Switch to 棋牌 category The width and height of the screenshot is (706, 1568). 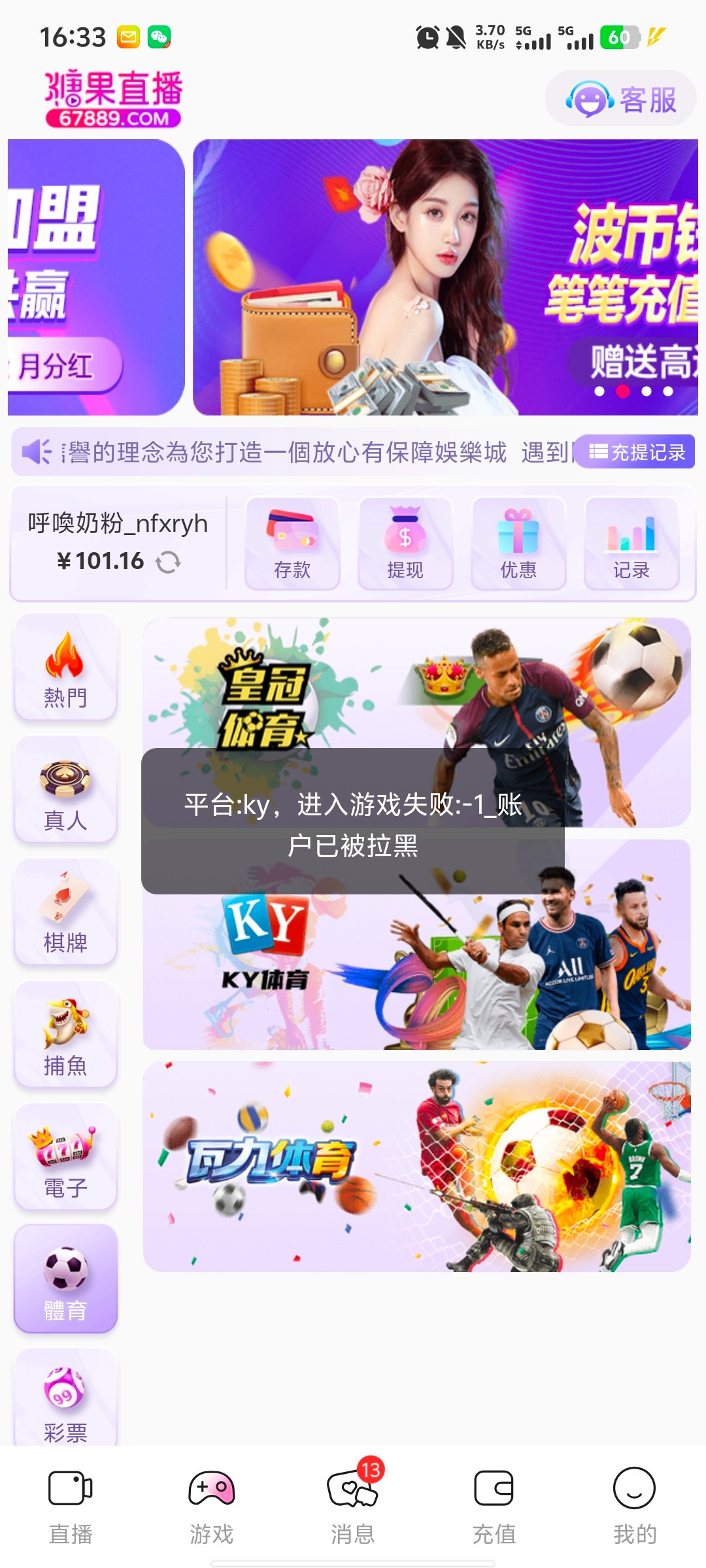65,913
